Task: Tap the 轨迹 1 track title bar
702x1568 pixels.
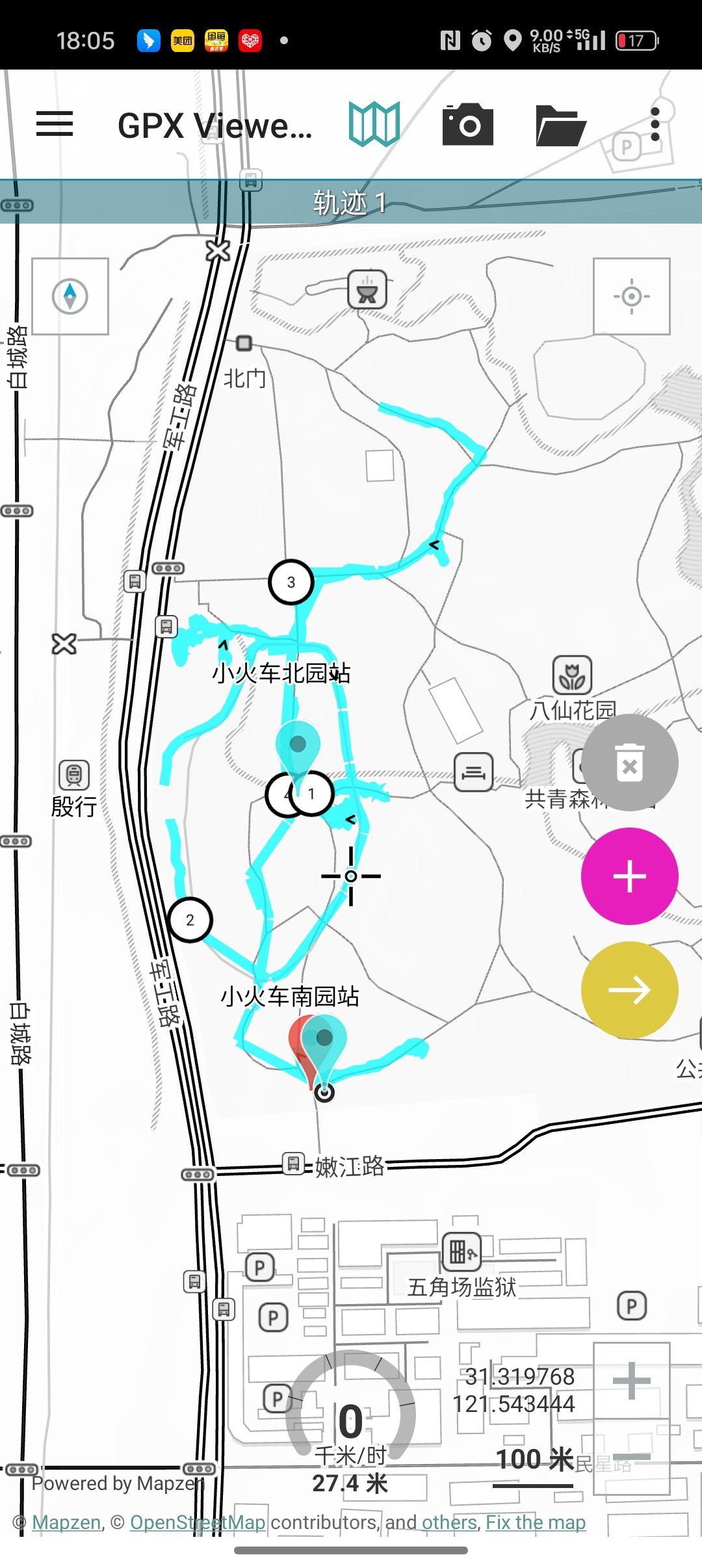Action: click(351, 203)
